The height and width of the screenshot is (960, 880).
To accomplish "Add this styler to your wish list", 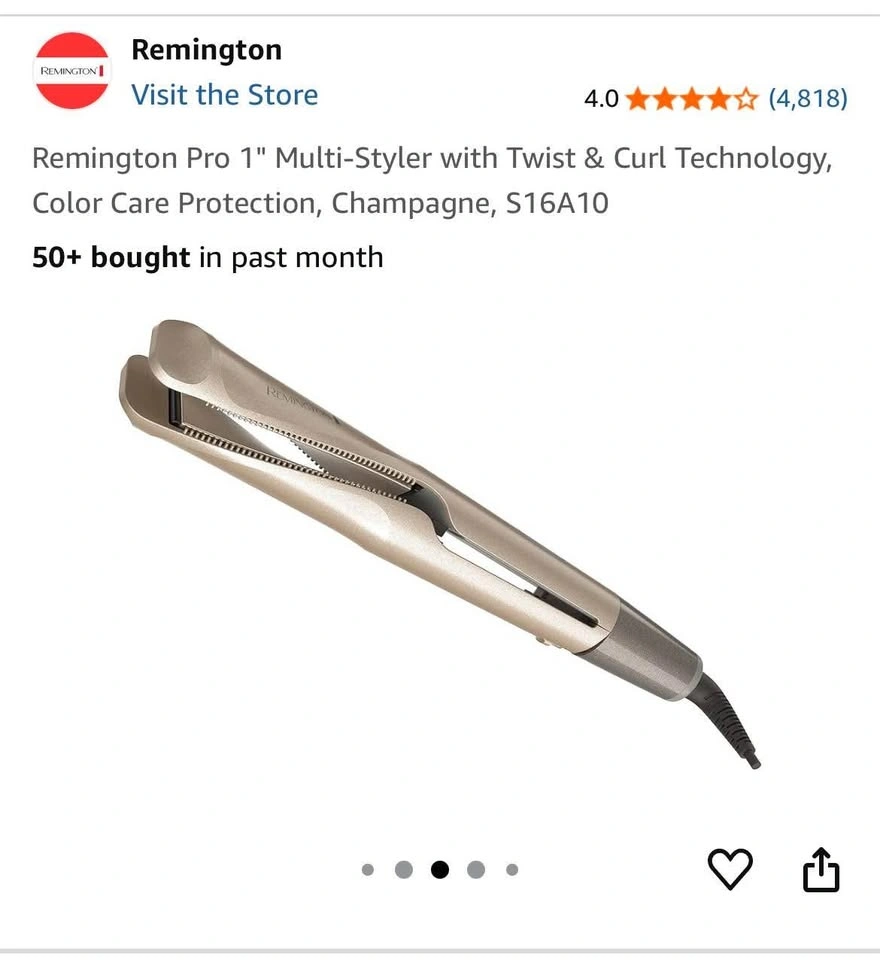I will pyautogui.click(x=730, y=868).
